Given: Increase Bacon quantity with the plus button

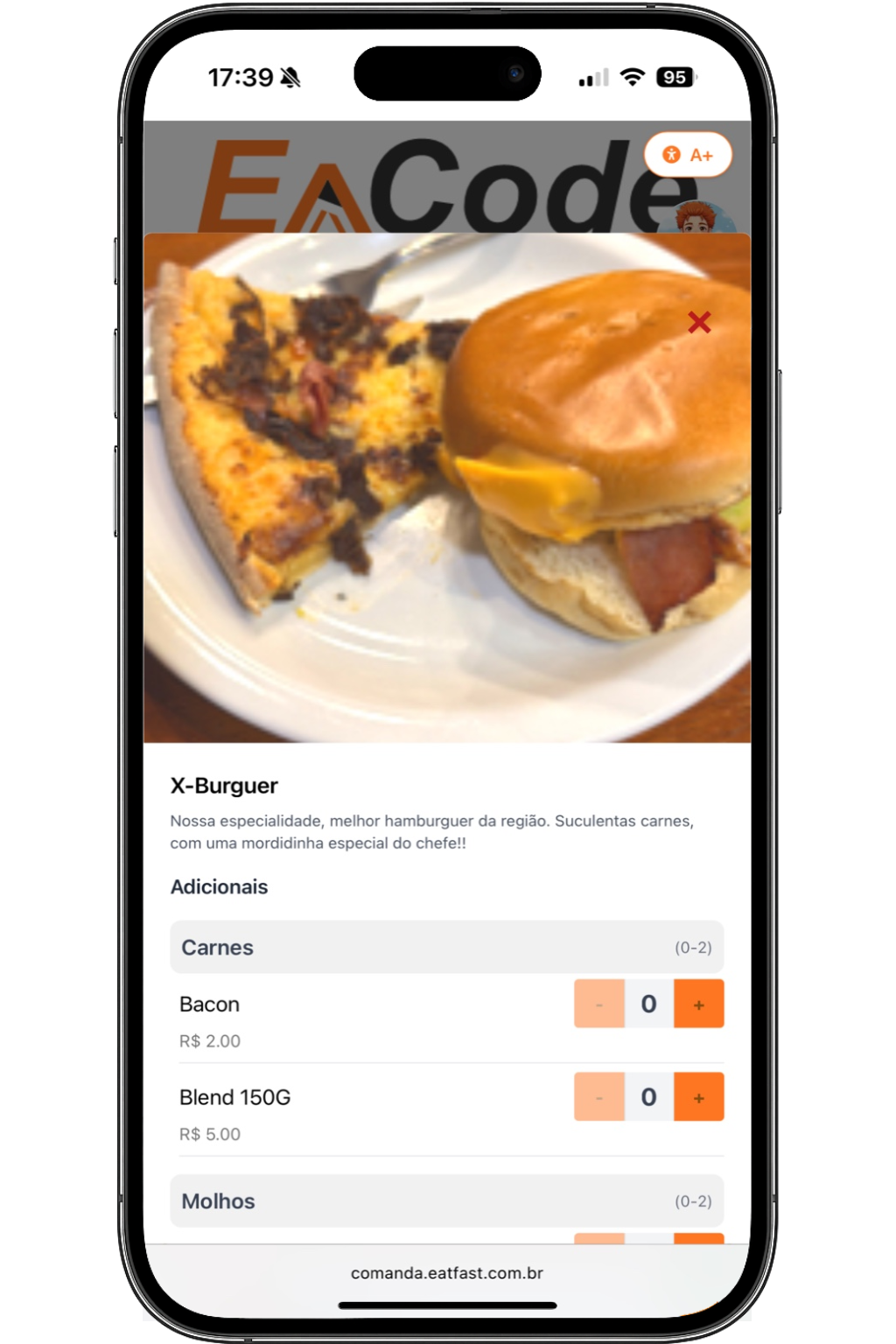Looking at the screenshot, I should coord(698,1004).
